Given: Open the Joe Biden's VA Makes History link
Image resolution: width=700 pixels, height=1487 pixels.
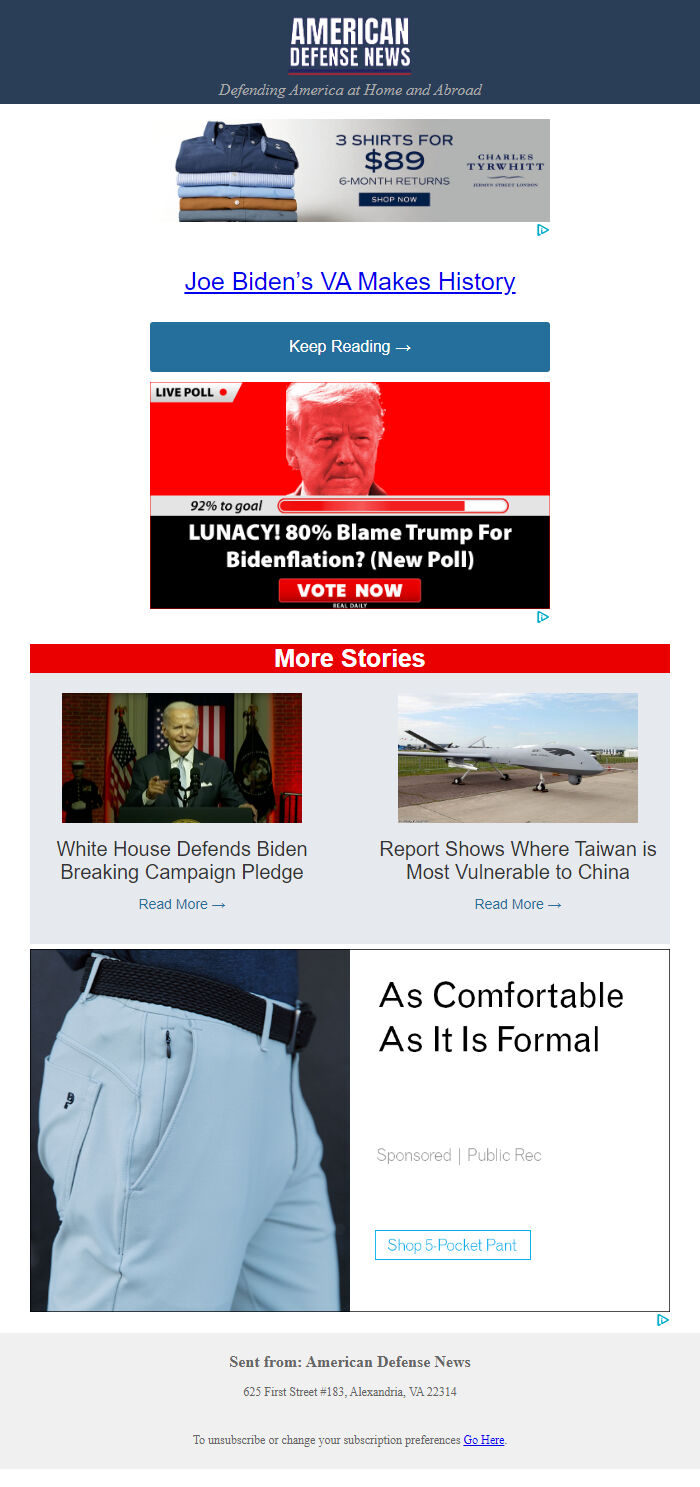Looking at the screenshot, I should [350, 282].
